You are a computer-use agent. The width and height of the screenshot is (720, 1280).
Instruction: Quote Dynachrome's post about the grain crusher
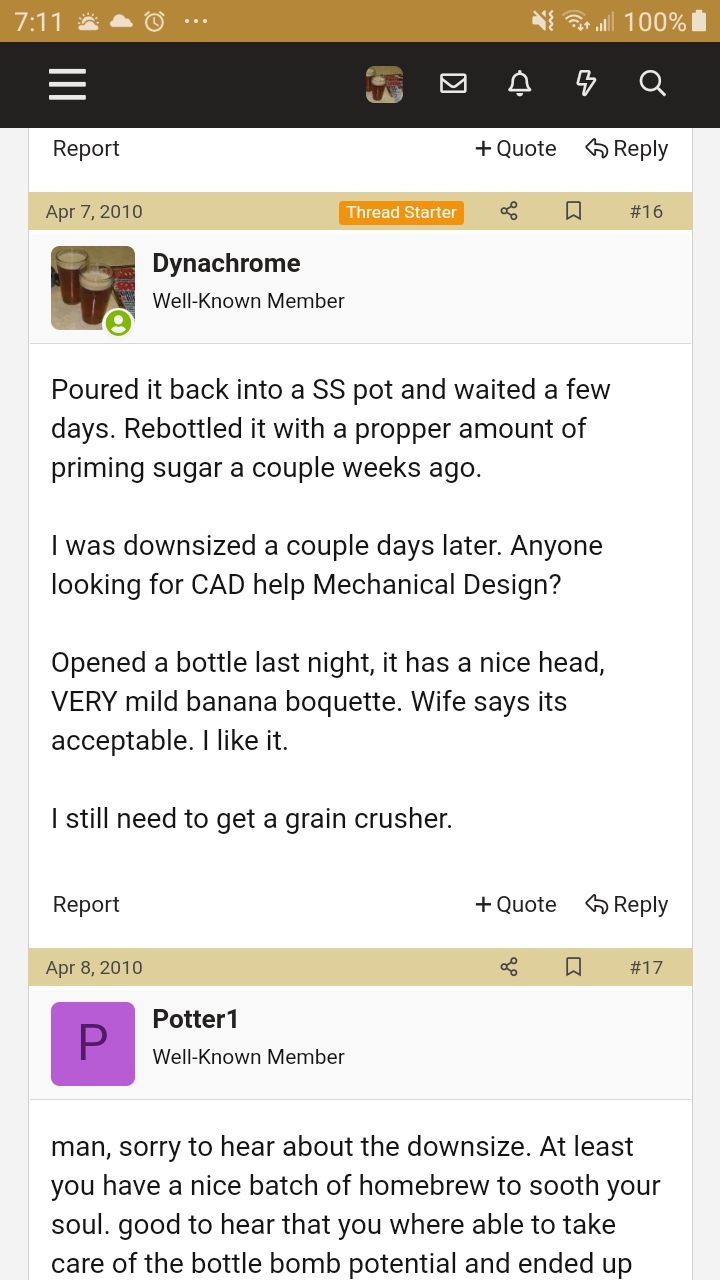[x=515, y=904]
